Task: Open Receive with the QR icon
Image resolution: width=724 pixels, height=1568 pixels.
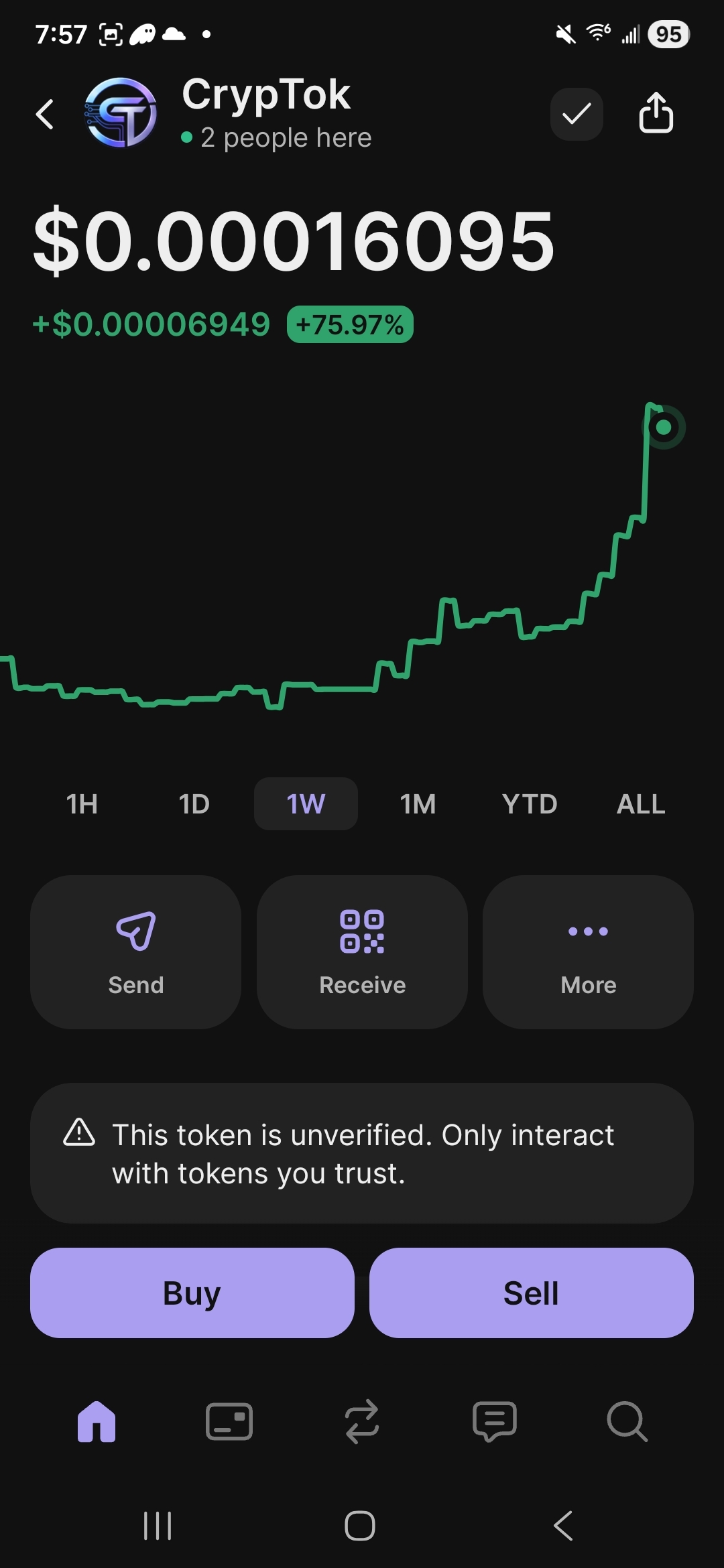Action: (362, 952)
